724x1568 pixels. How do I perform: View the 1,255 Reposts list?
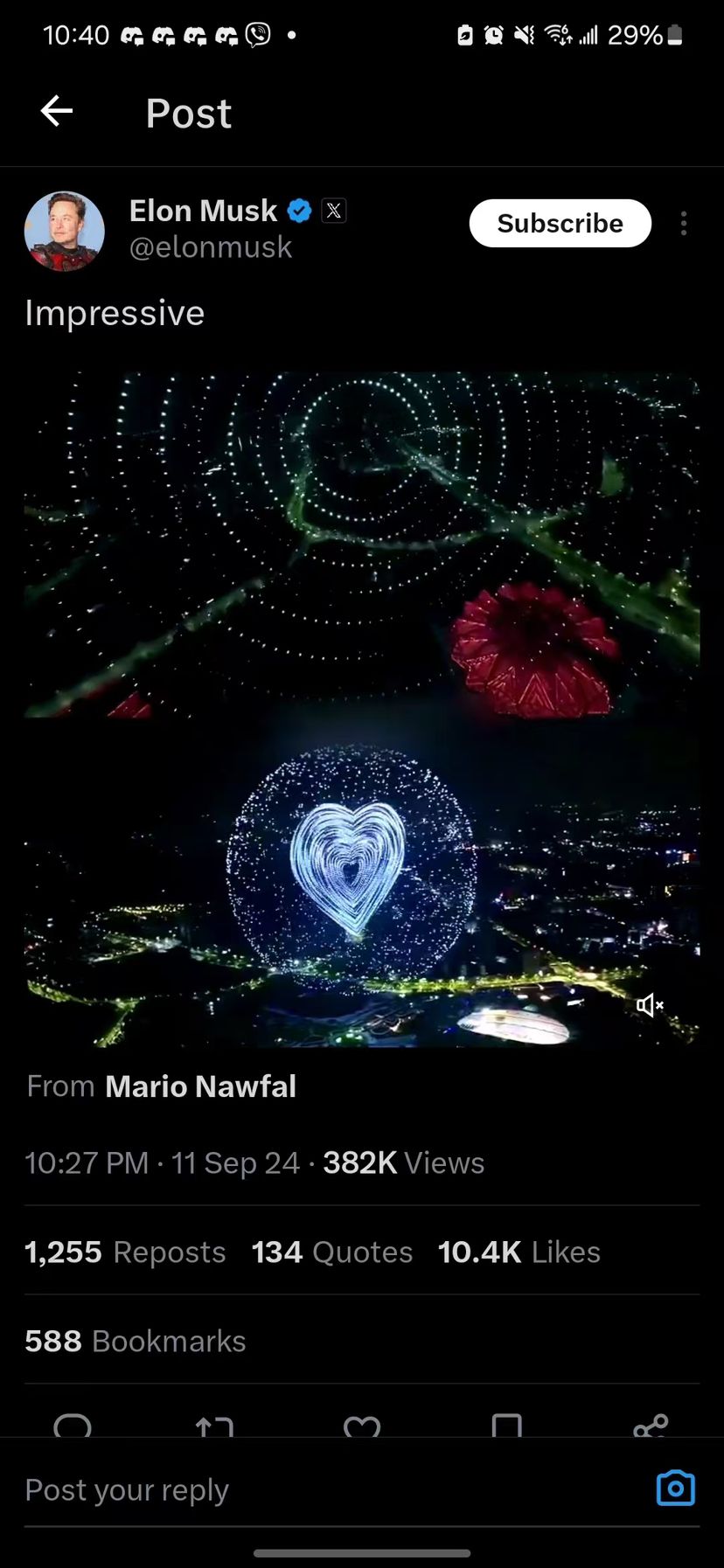tap(125, 1252)
